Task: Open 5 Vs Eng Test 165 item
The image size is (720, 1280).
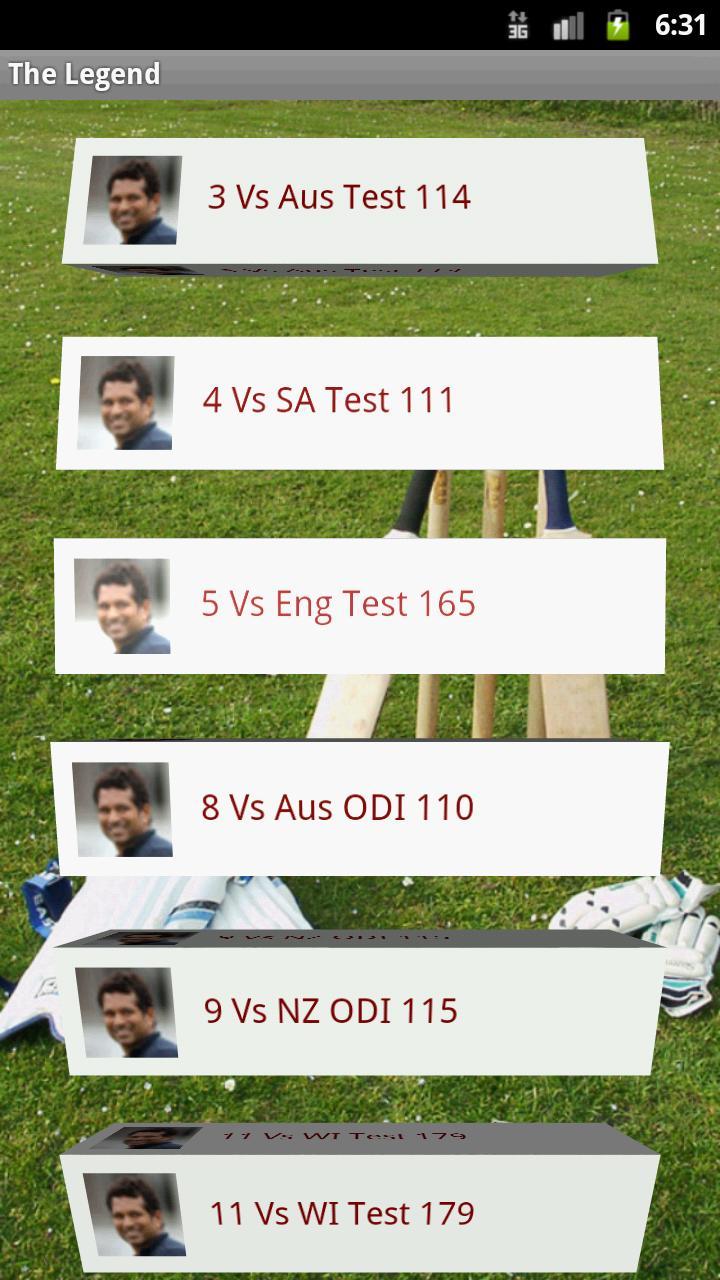Action: 360,604
